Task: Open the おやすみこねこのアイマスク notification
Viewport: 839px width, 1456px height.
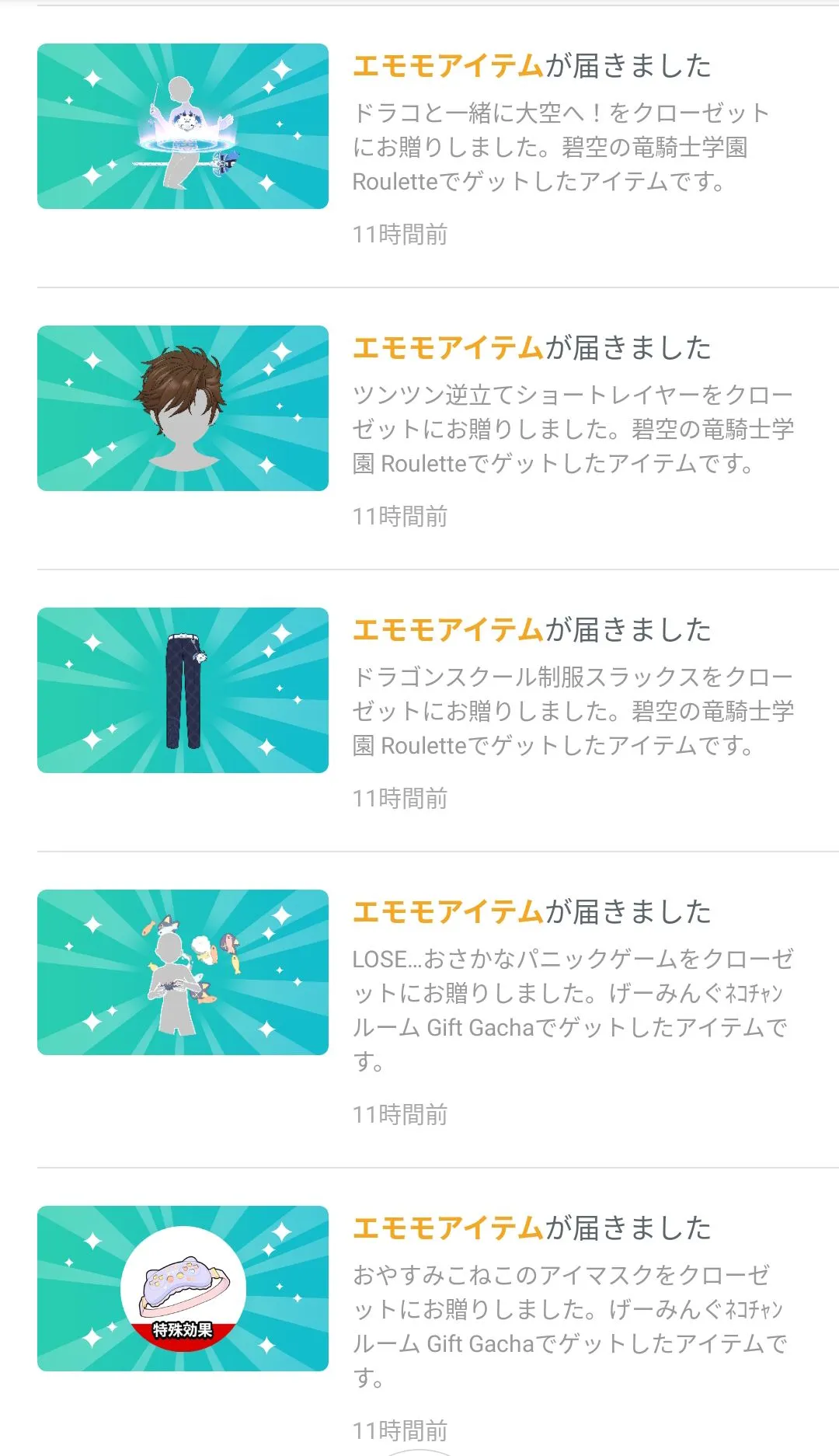Action: 419,1312
